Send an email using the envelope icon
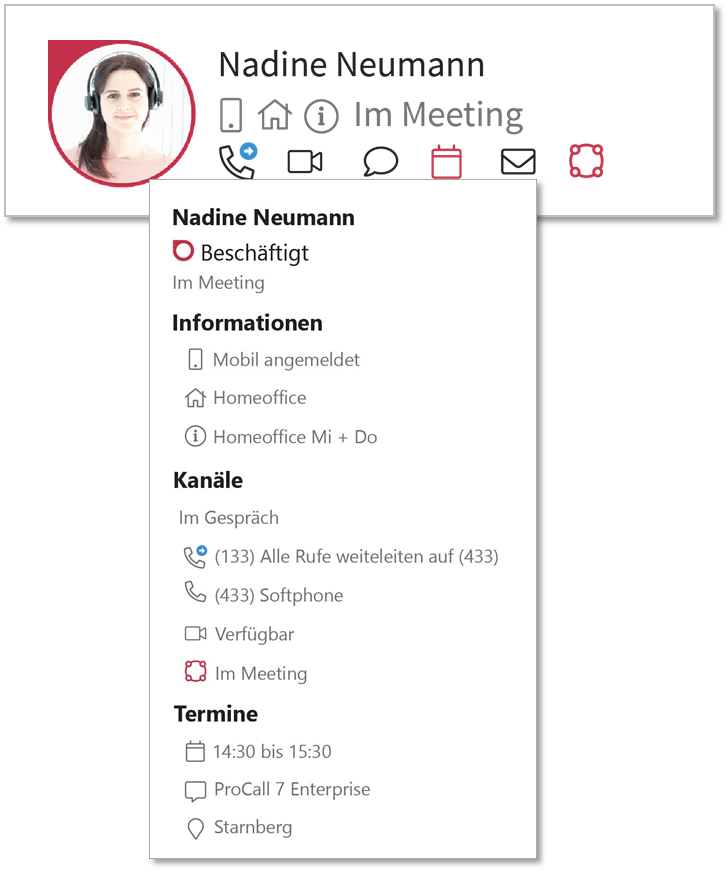This screenshot has height=872, width=728. coord(517,161)
